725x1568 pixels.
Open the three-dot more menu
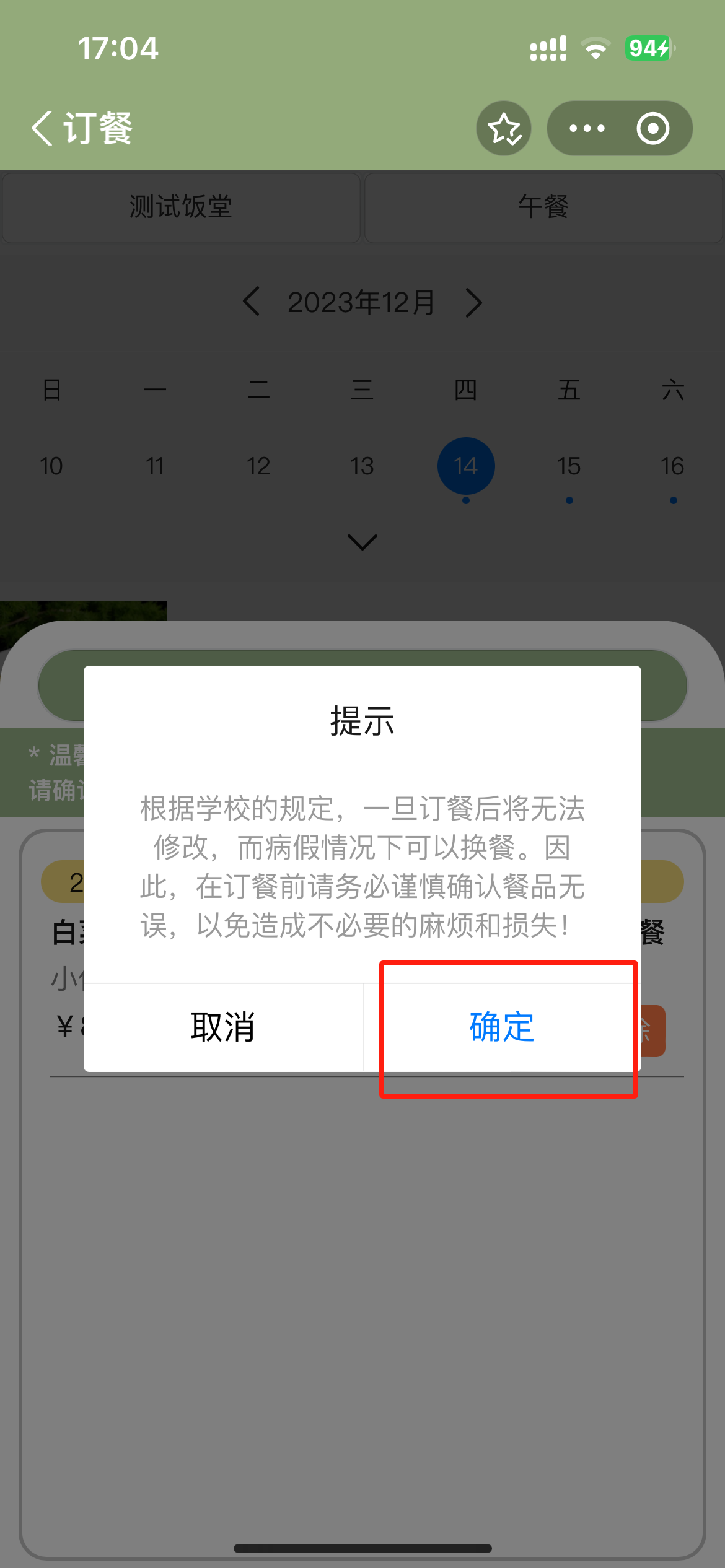(586, 128)
